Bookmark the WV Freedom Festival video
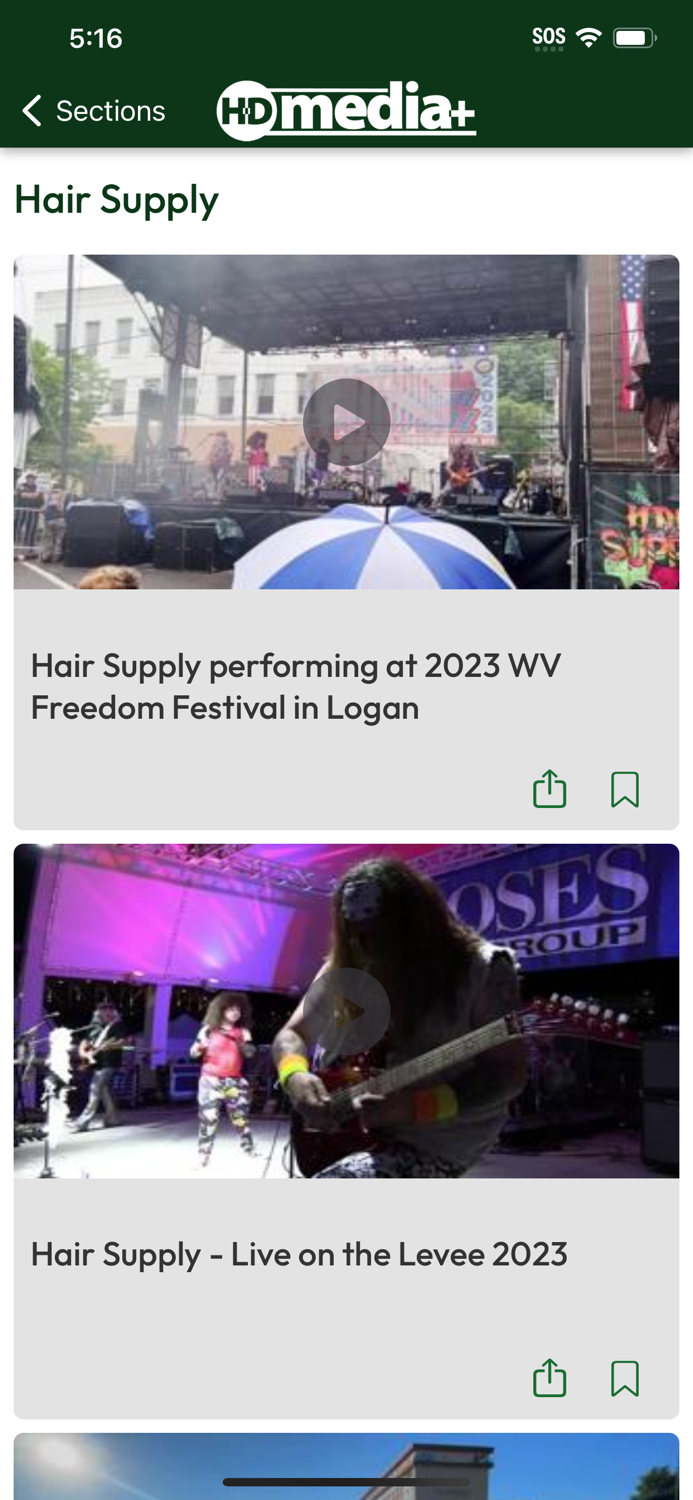Viewport: 693px width, 1500px height. click(x=625, y=789)
